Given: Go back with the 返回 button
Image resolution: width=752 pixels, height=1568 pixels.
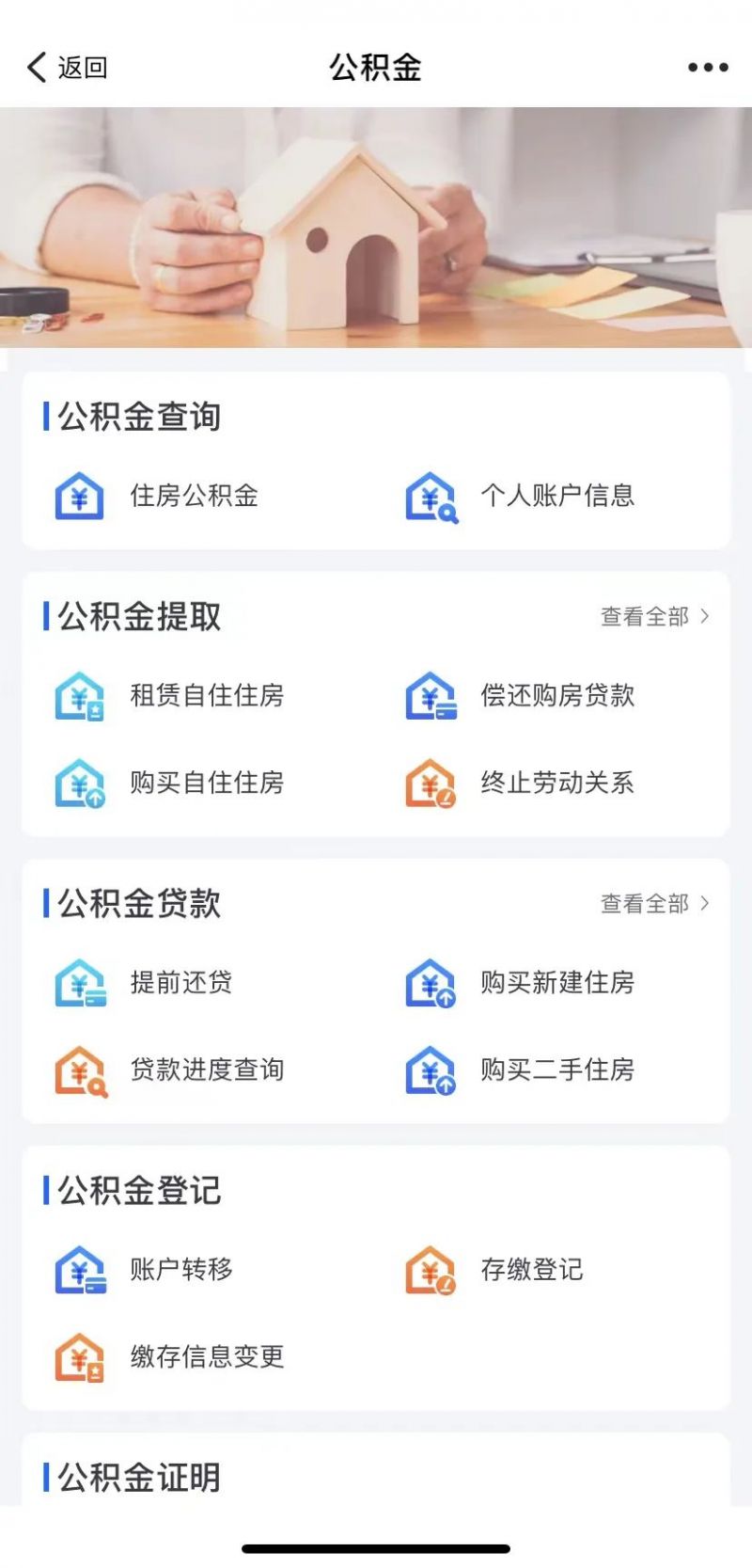Looking at the screenshot, I should point(68,68).
